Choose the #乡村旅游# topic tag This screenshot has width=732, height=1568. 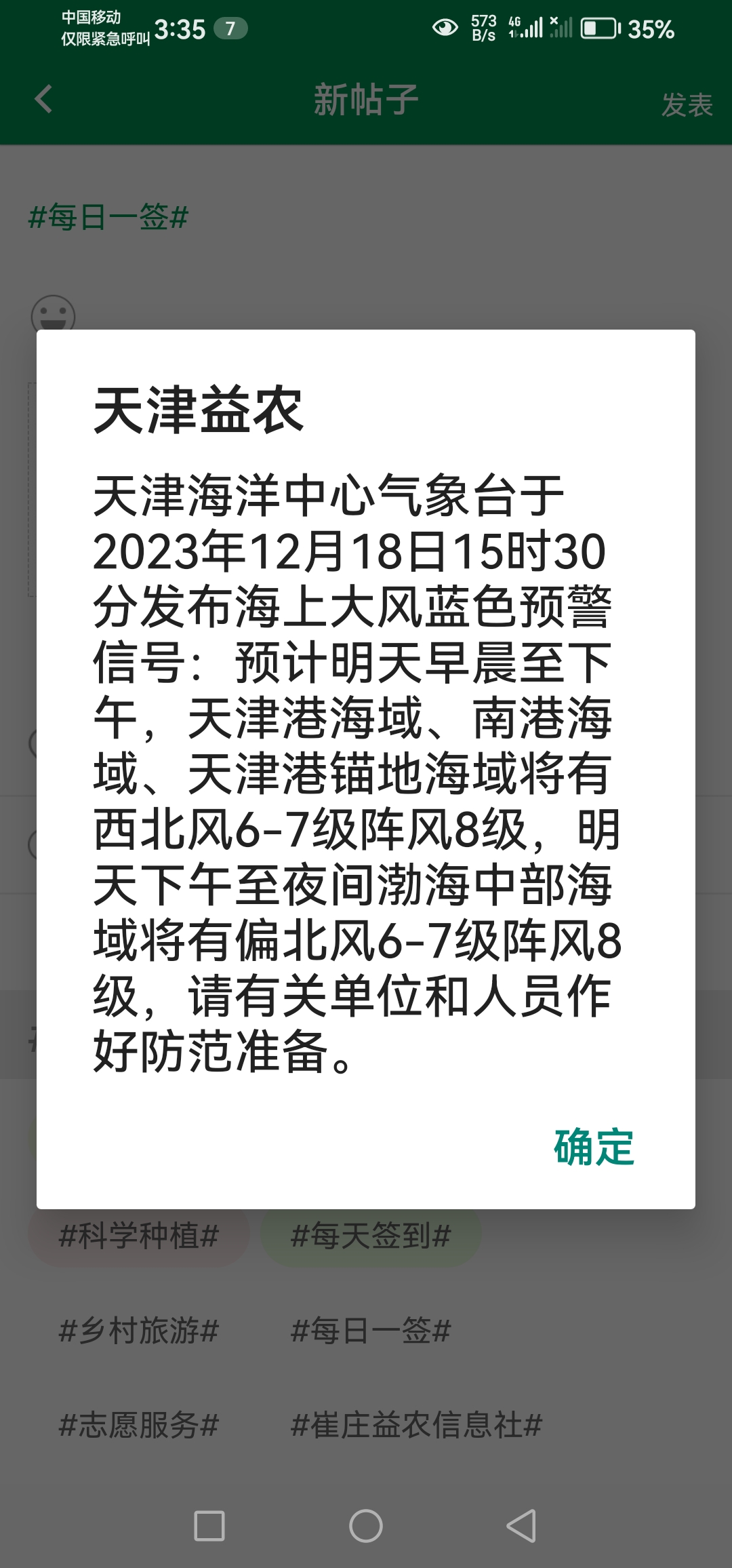pos(139,1331)
